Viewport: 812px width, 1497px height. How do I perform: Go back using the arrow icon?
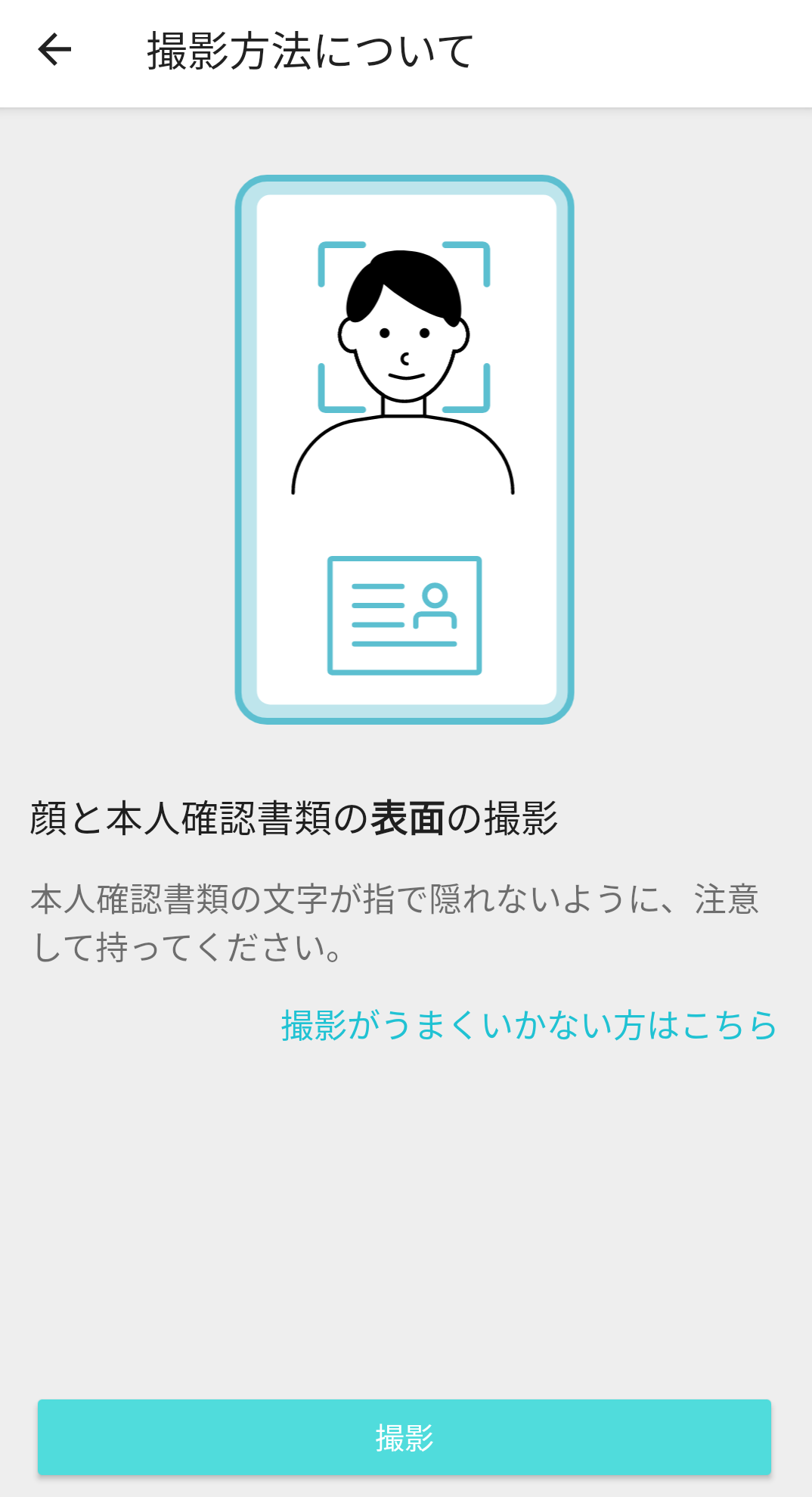tap(54, 51)
